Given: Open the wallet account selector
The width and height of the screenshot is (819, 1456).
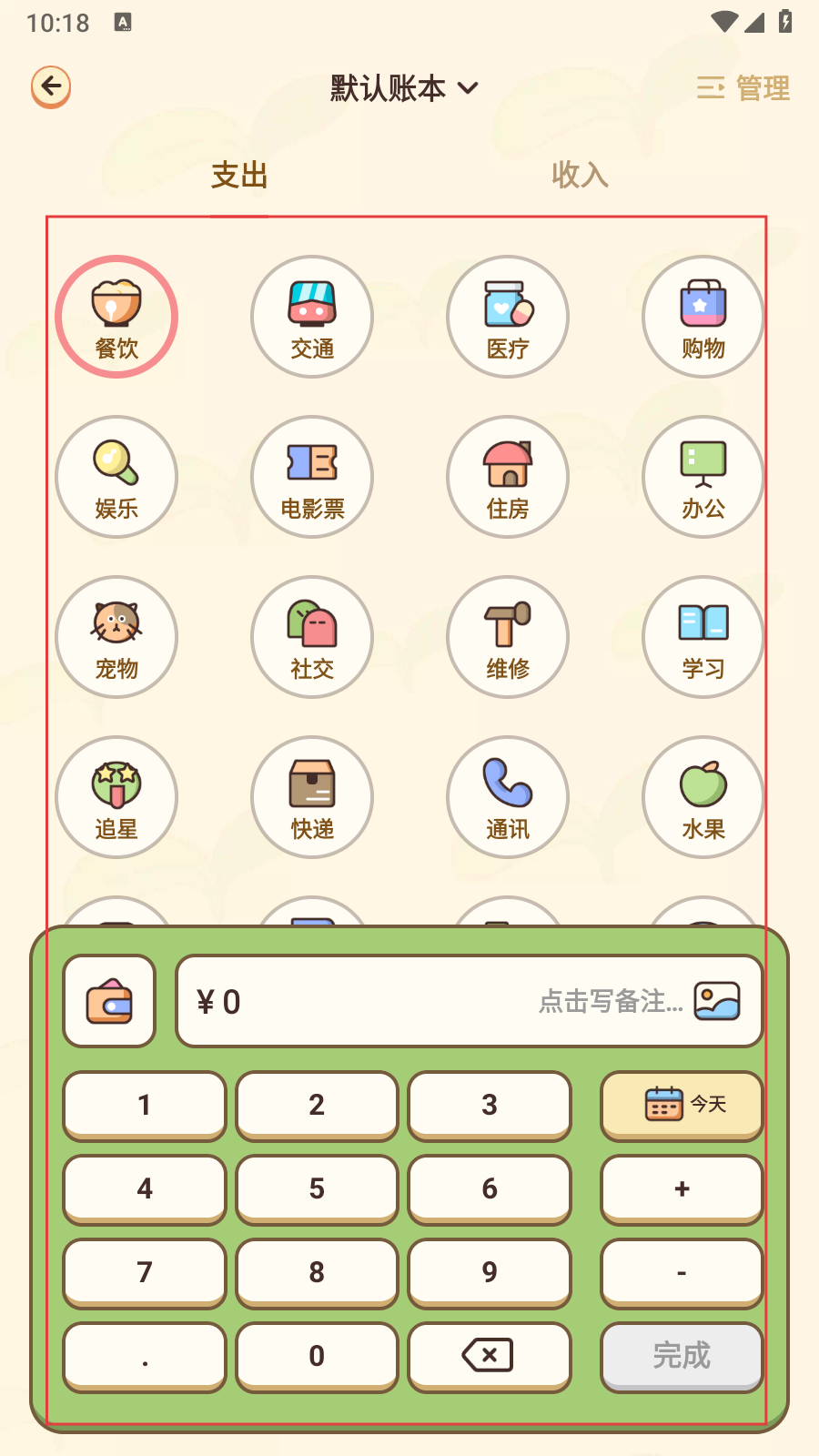Looking at the screenshot, I should tap(109, 1001).
